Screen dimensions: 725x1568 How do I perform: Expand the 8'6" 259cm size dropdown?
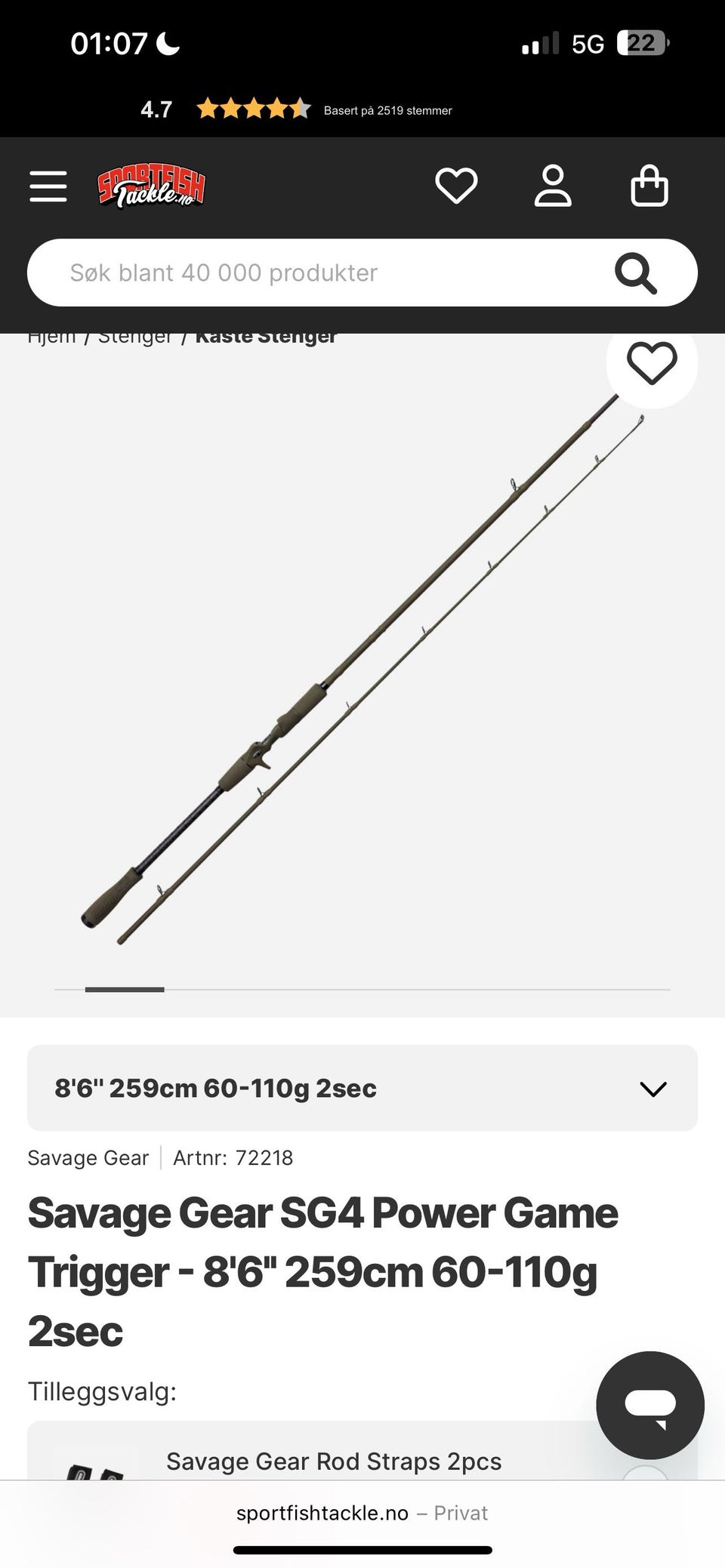tap(362, 1088)
